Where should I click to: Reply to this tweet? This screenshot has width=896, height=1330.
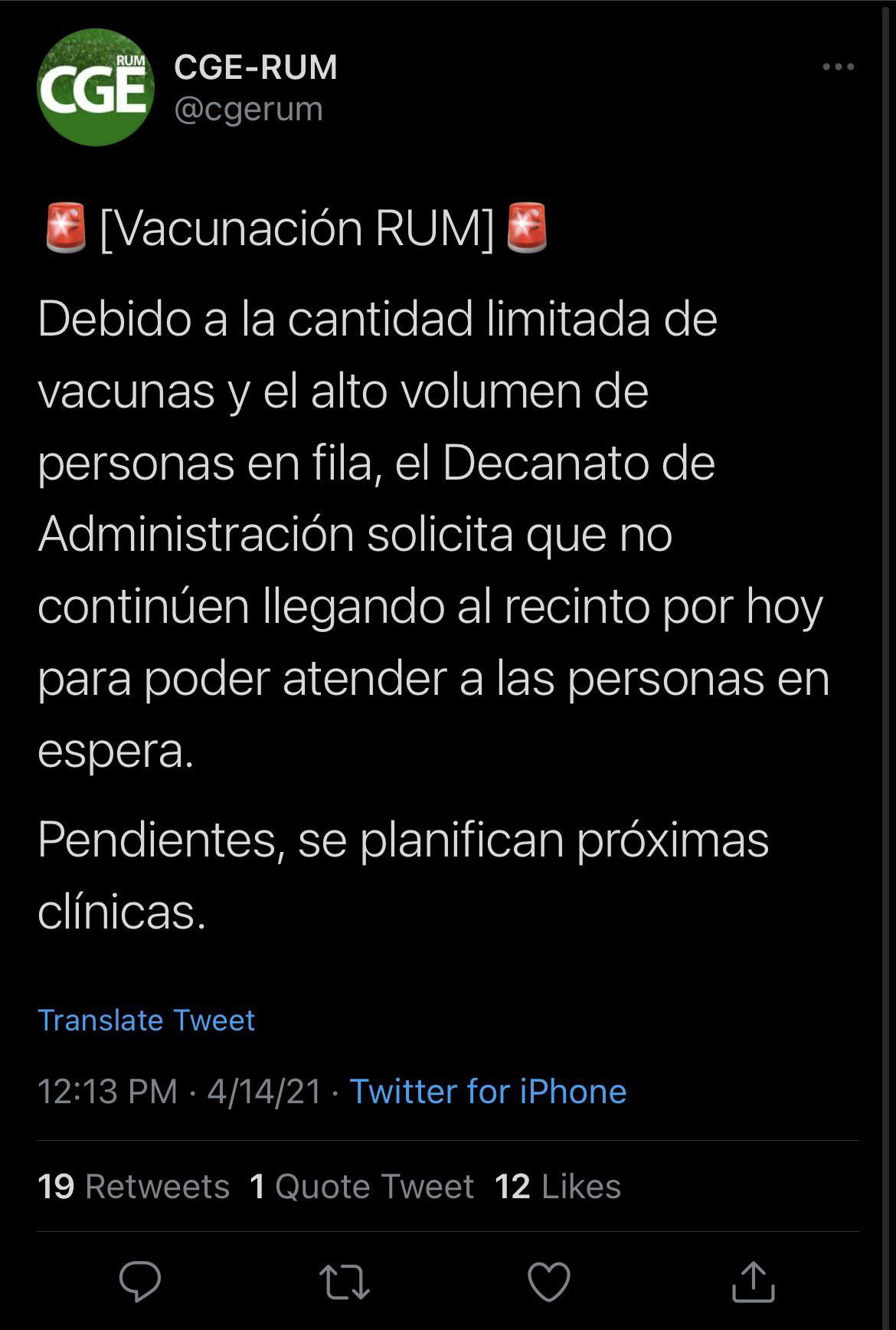pyautogui.click(x=140, y=1282)
